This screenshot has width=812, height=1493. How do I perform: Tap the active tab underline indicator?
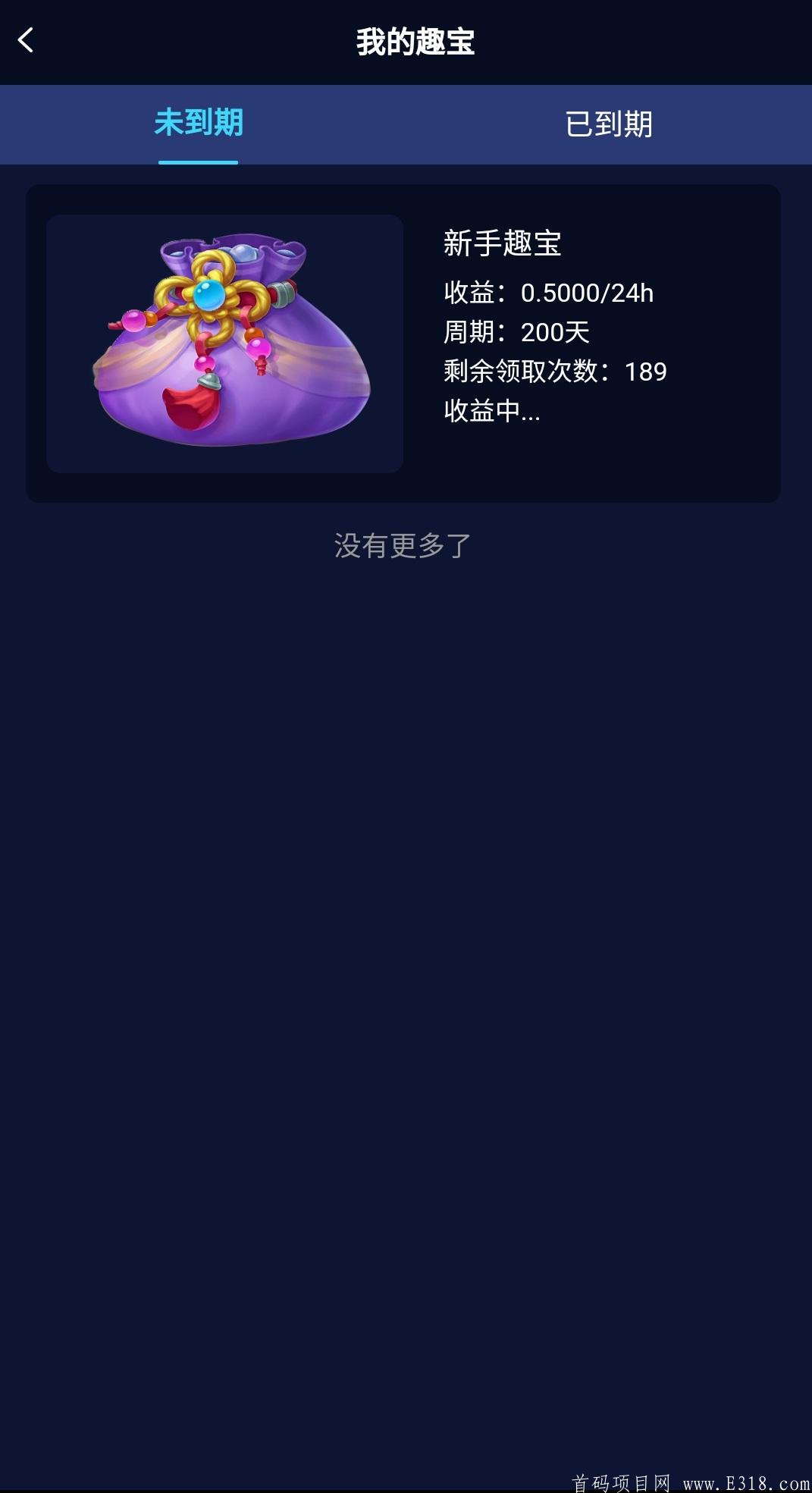198,161
